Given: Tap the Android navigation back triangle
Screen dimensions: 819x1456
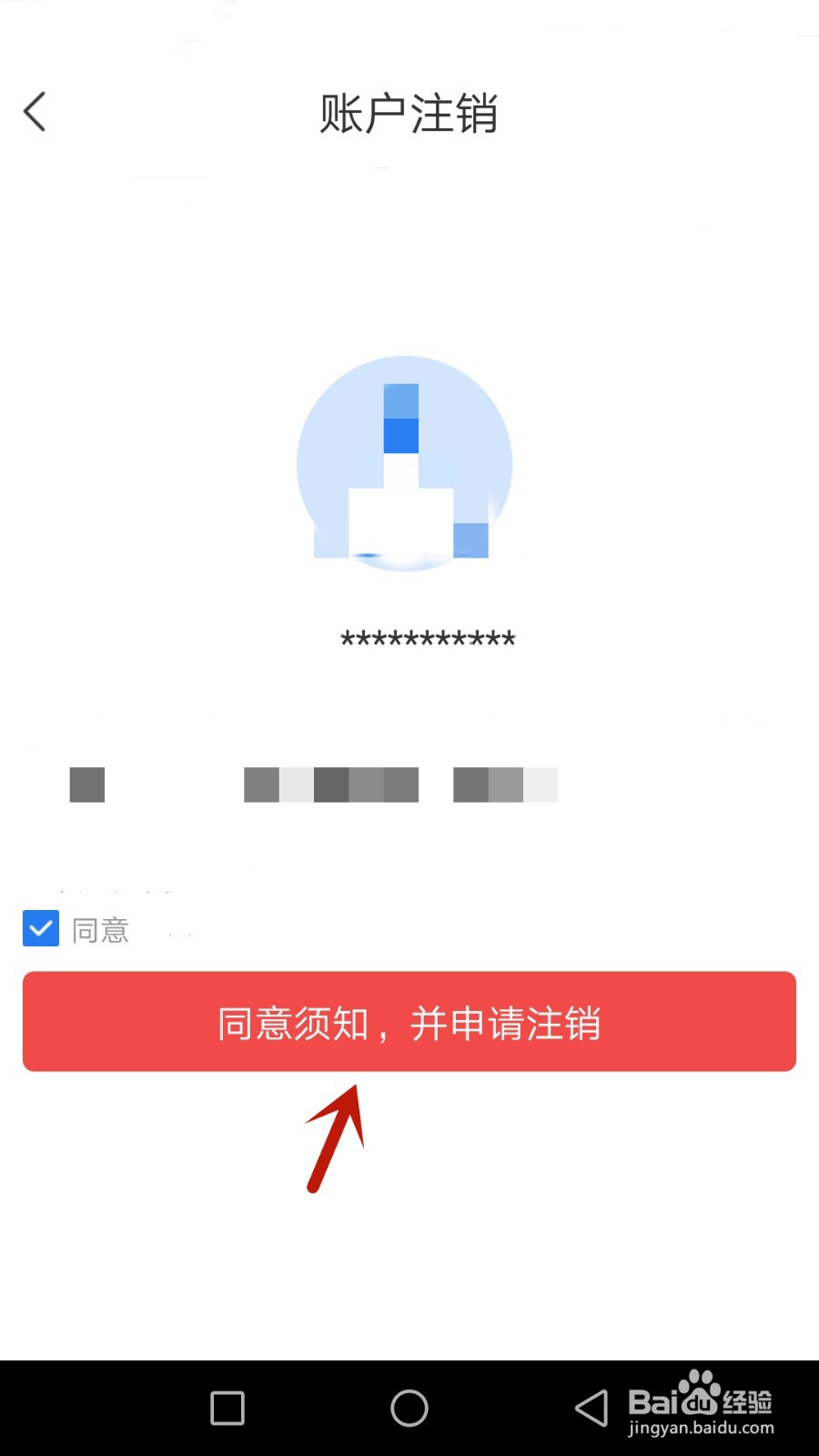Looking at the screenshot, I should click(x=590, y=1407).
